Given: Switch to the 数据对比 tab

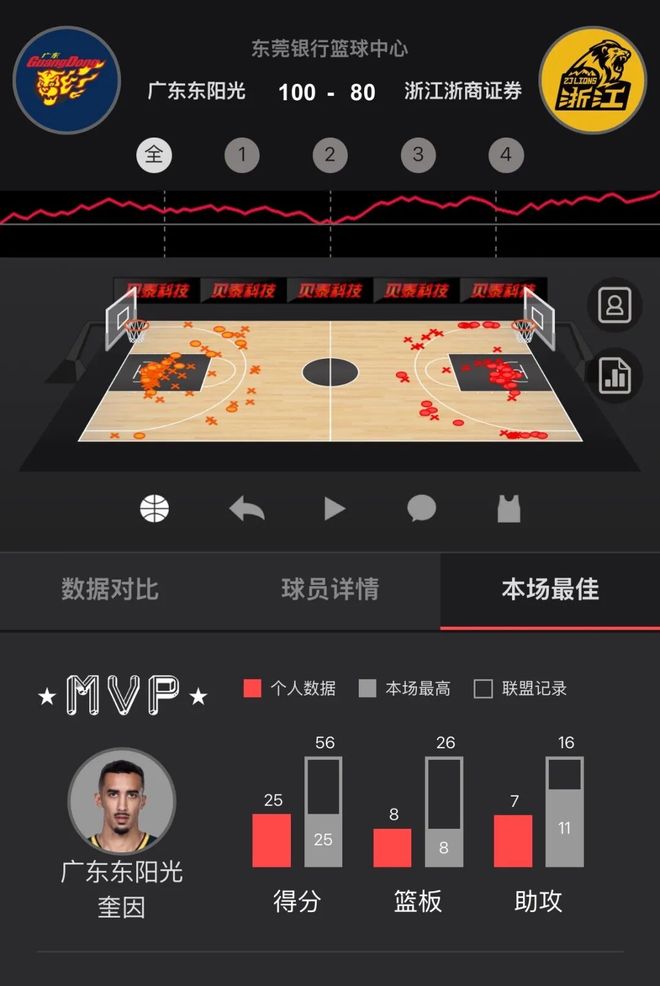Looking at the screenshot, I should pos(110,589).
